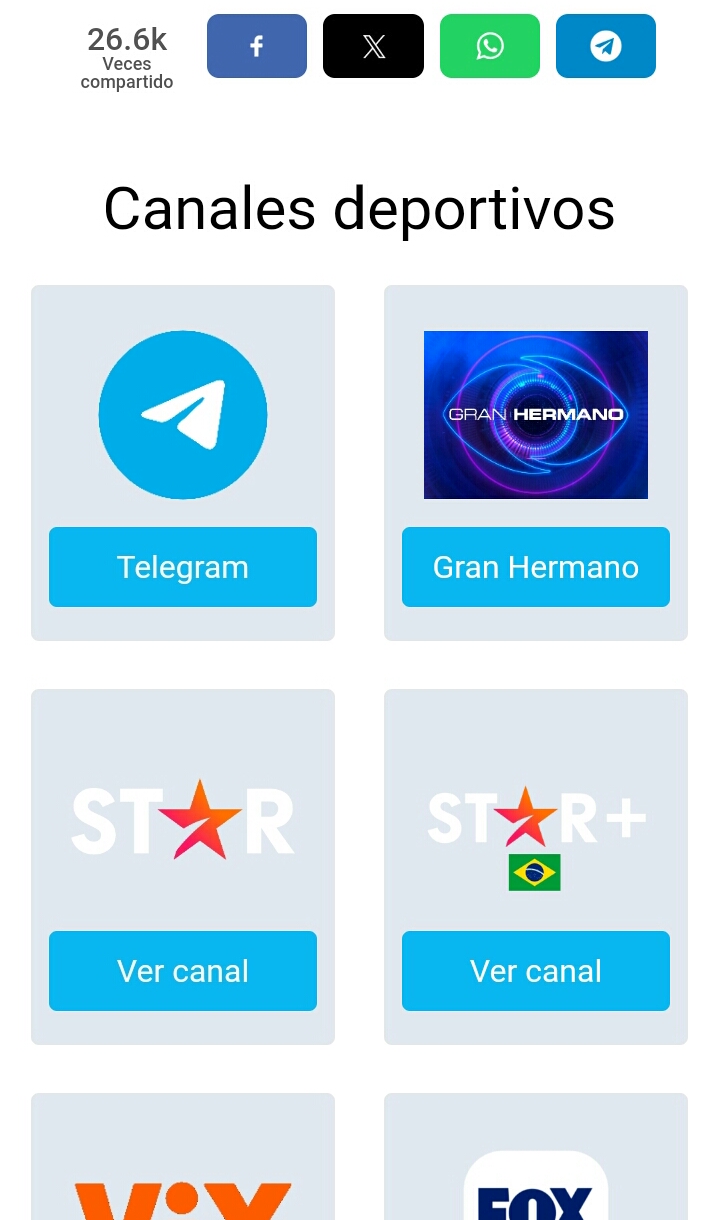This screenshot has width=719, height=1220.
Task: Open the ViX channel card
Action: point(183,1157)
